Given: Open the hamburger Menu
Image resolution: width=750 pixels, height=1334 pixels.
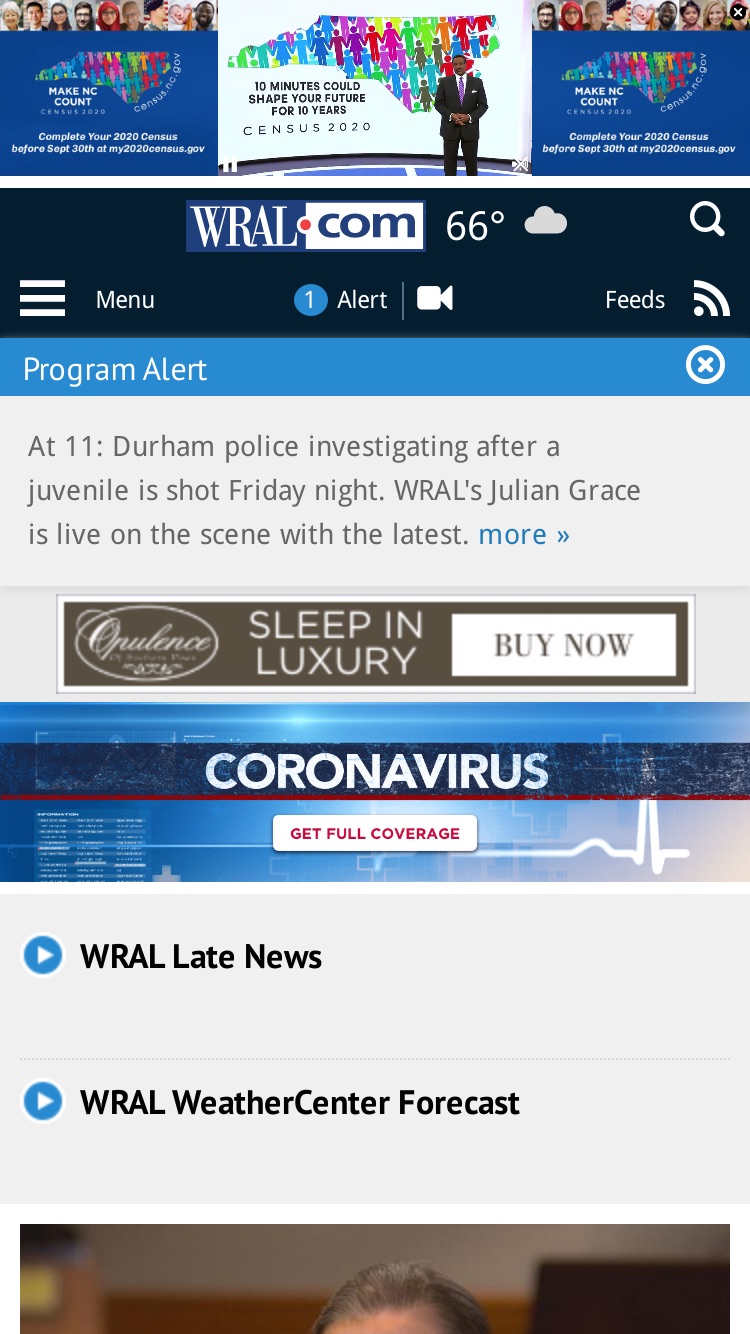Looking at the screenshot, I should [87, 299].
